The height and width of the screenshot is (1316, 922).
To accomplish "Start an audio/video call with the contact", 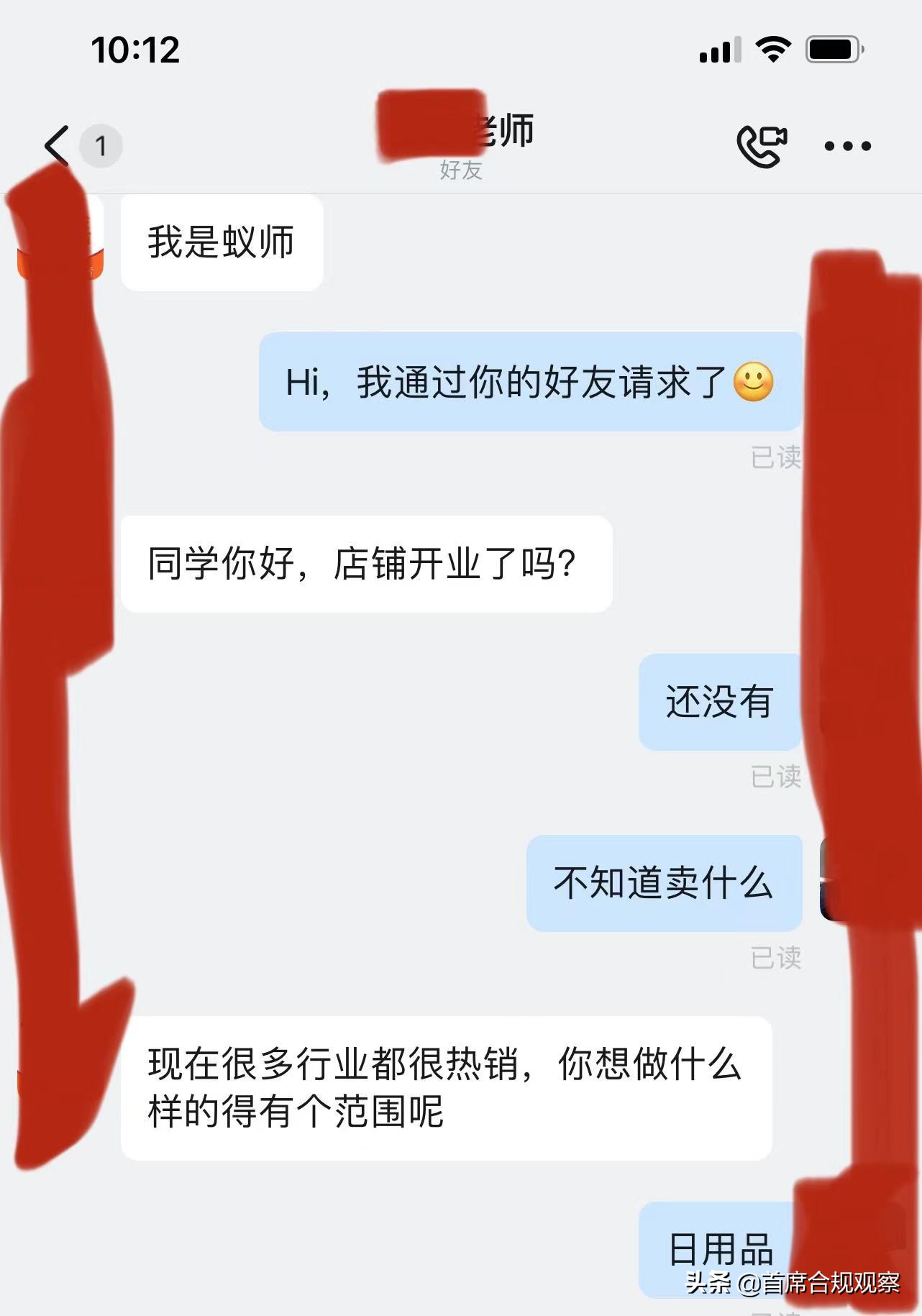I will tap(762, 145).
